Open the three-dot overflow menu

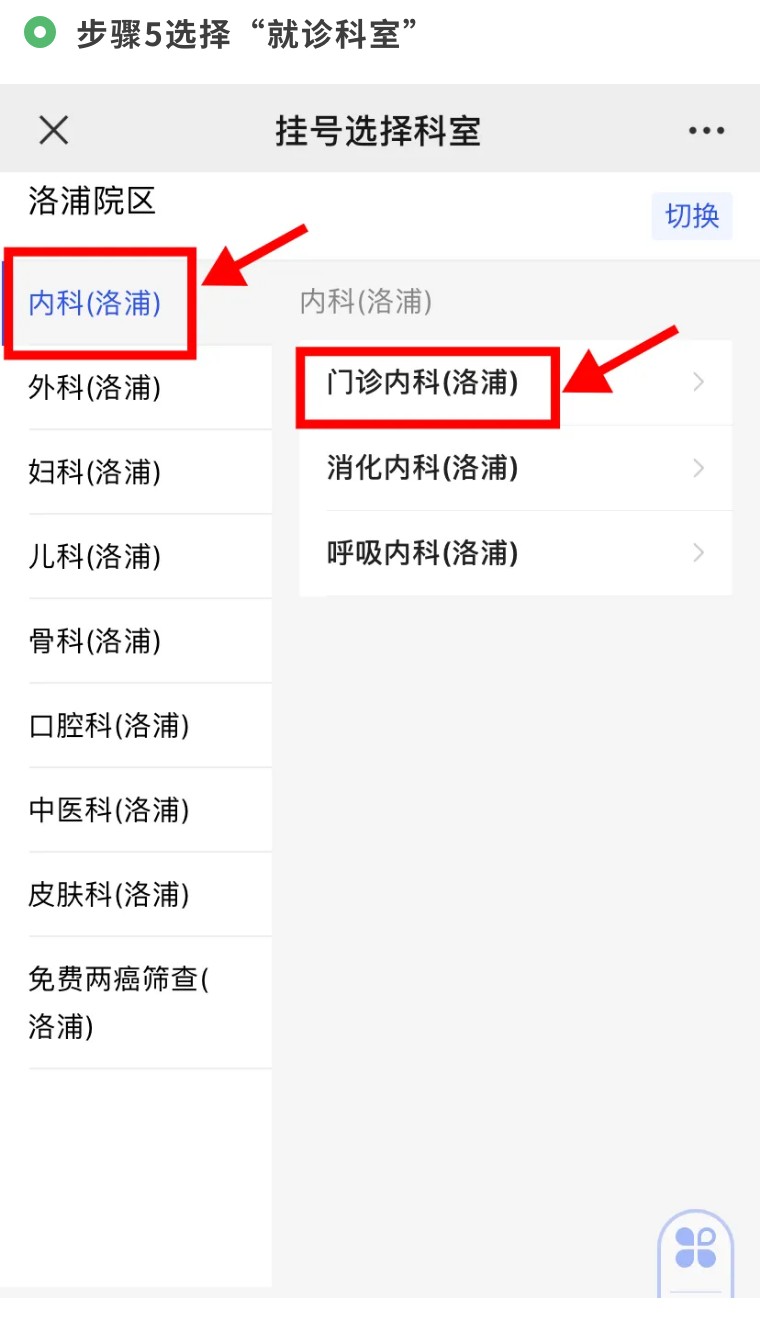(x=706, y=131)
